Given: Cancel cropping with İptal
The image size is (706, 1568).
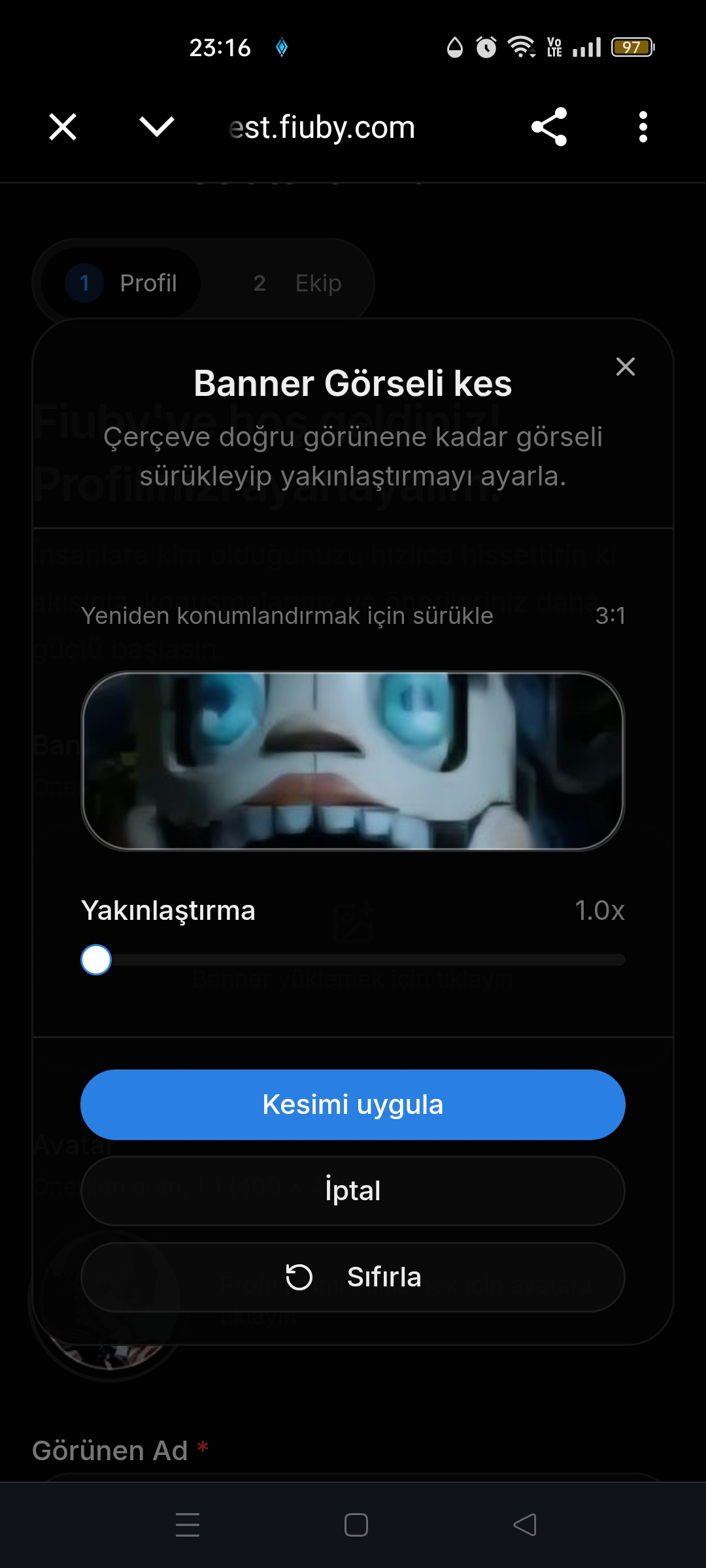Looking at the screenshot, I should coord(353,1191).
